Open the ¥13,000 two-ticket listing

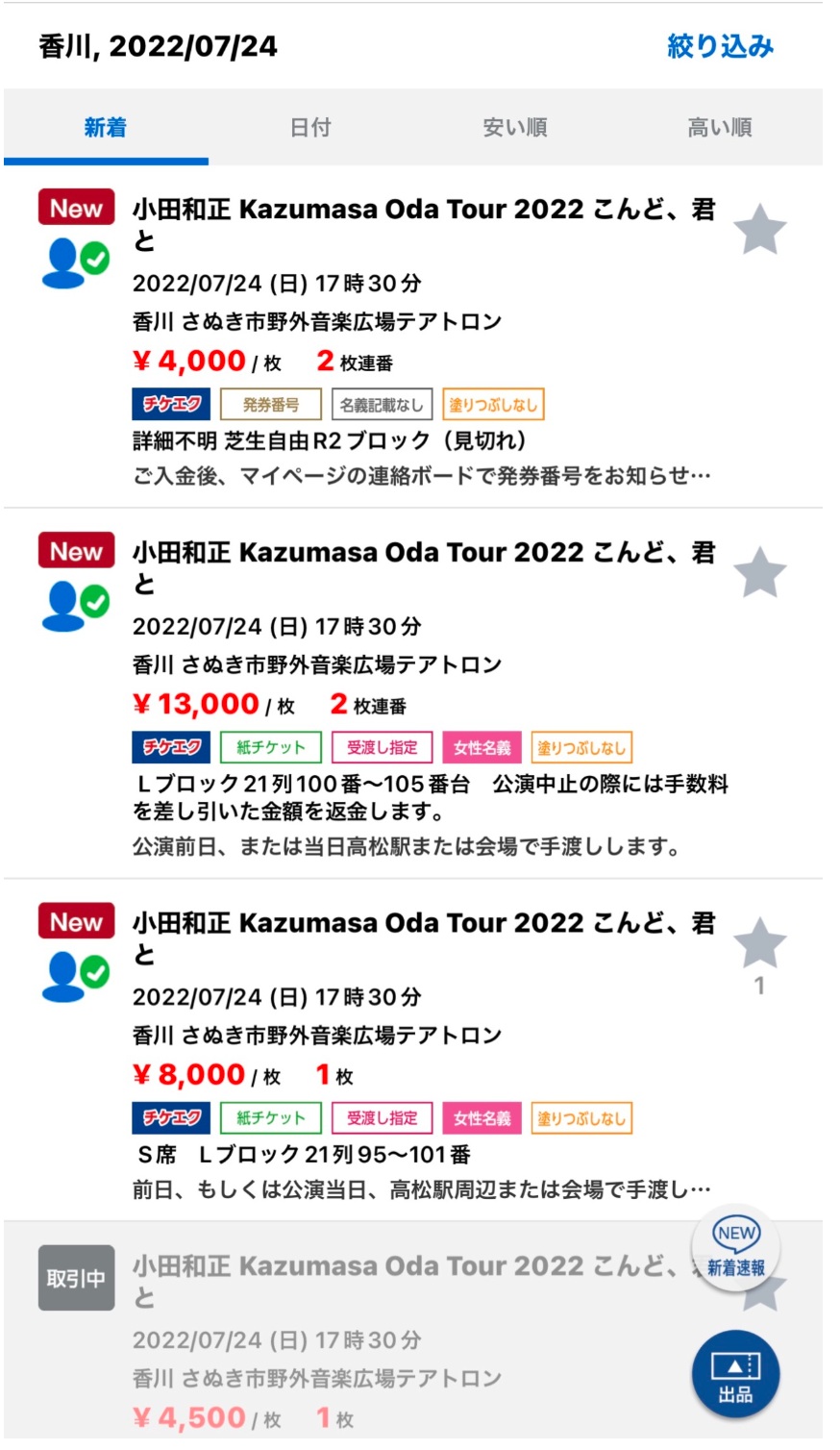click(413, 693)
